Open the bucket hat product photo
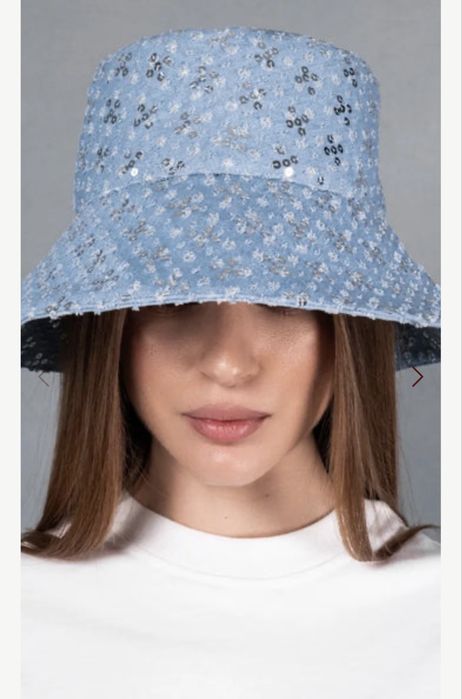 point(231,350)
